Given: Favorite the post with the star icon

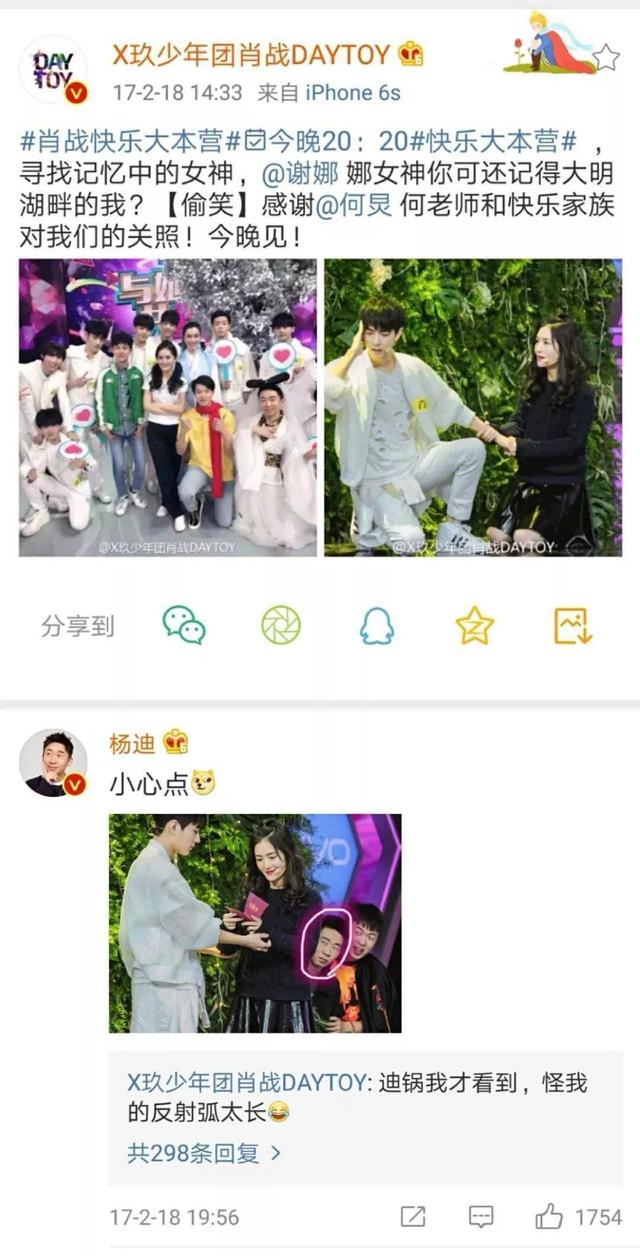Looking at the screenshot, I should pos(605,58).
